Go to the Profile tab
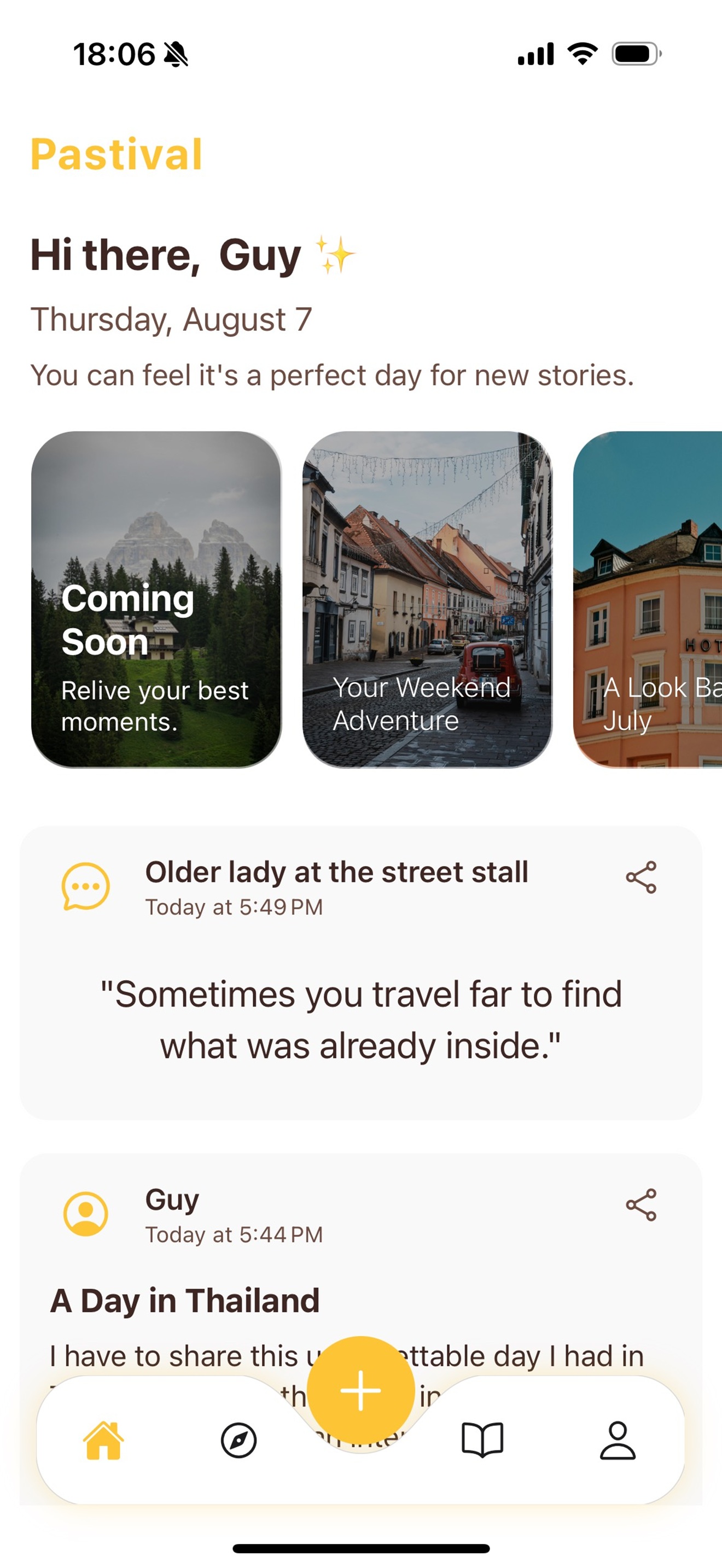Viewport: 722px width, 1568px height. point(618,1440)
